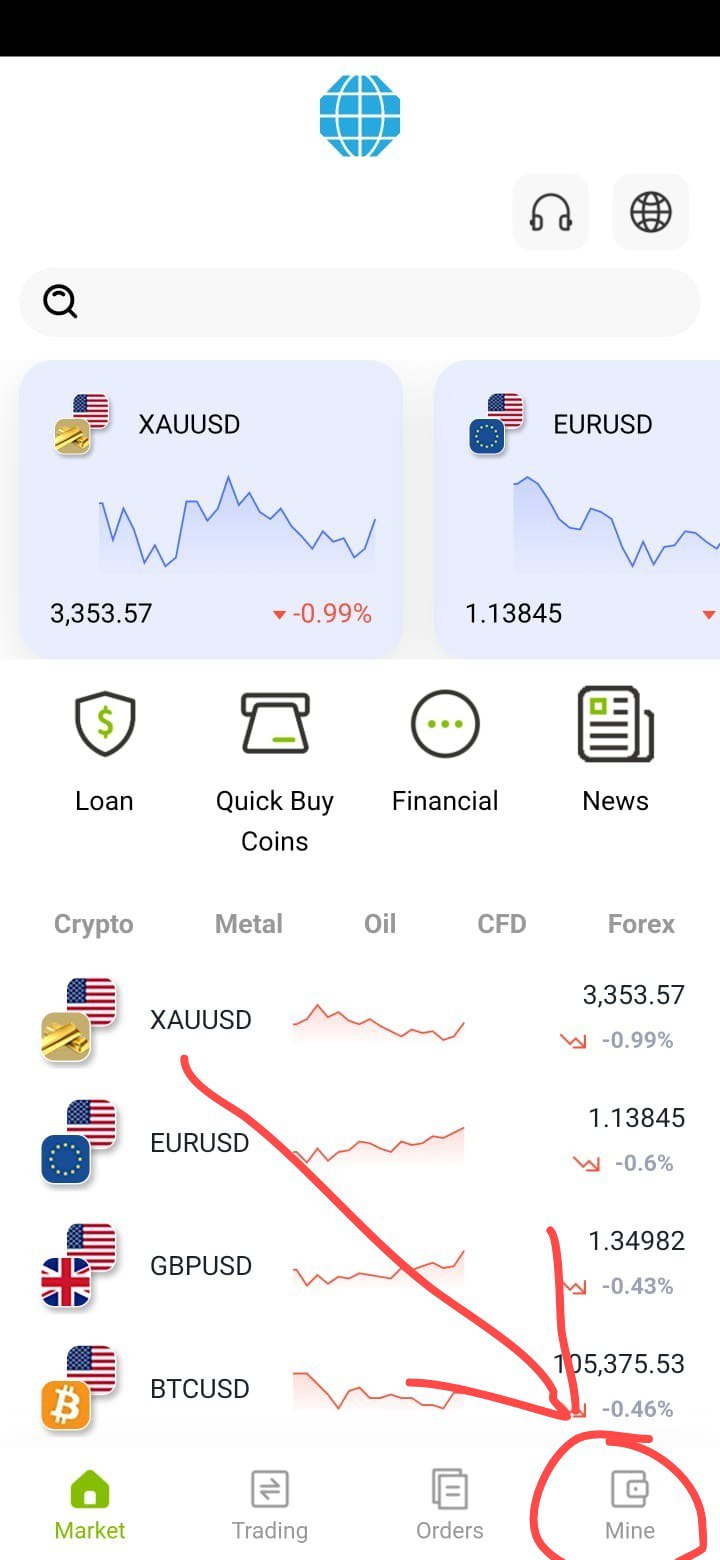
Task: Open the language globe icon
Action: (x=651, y=212)
